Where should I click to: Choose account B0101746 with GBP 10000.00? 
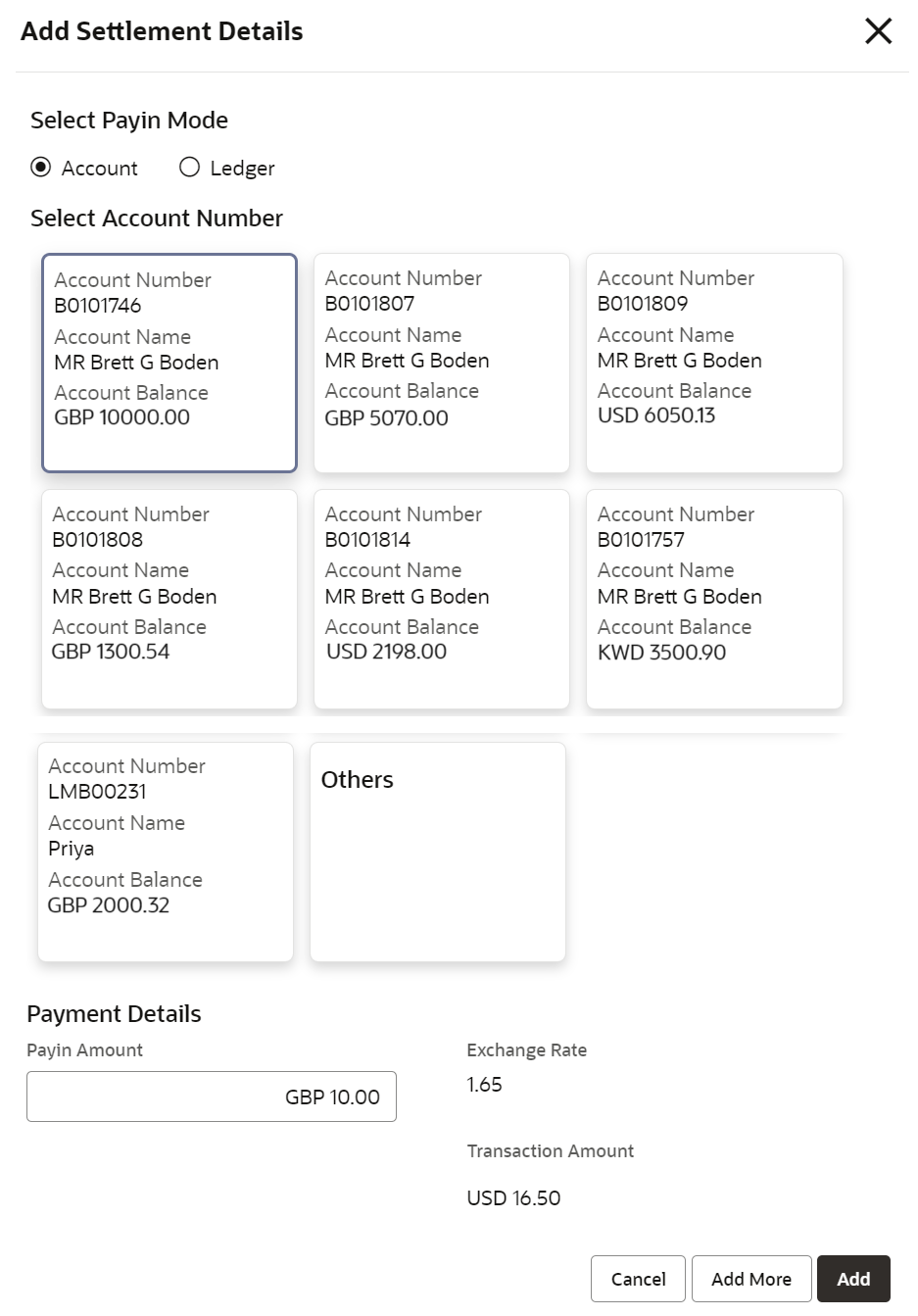click(169, 363)
